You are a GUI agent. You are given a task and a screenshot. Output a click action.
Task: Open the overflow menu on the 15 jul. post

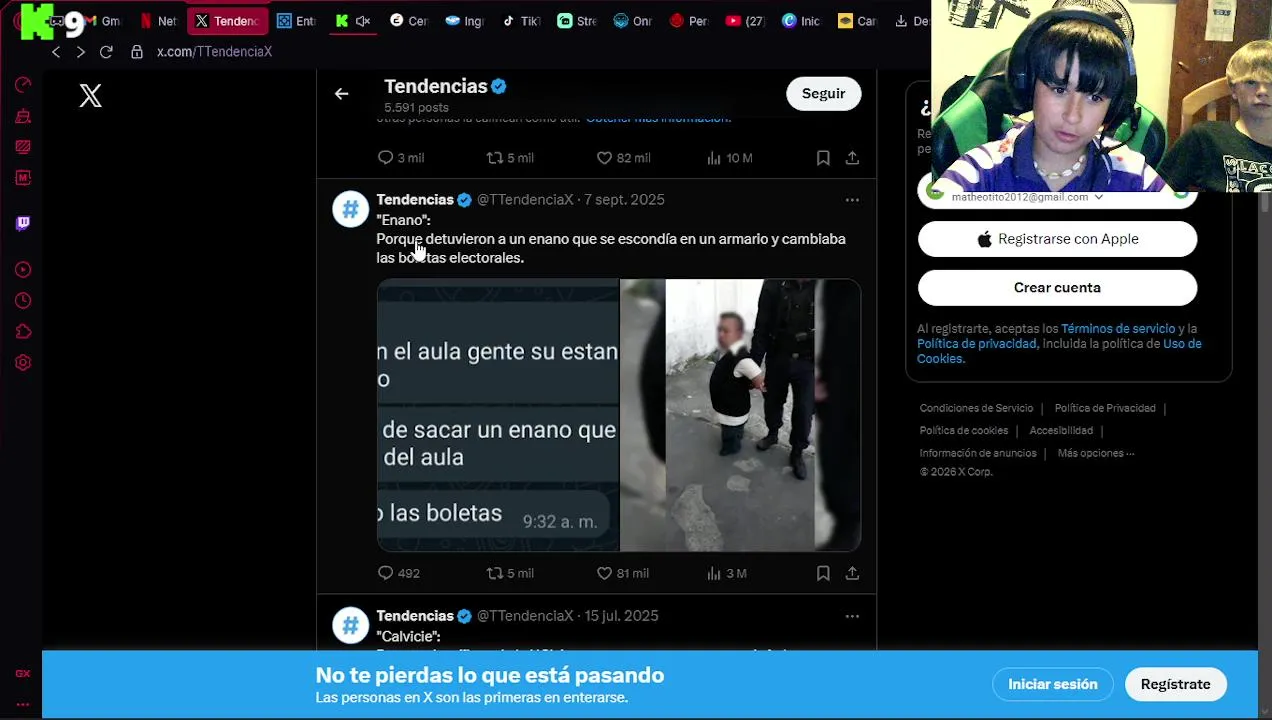tap(852, 616)
